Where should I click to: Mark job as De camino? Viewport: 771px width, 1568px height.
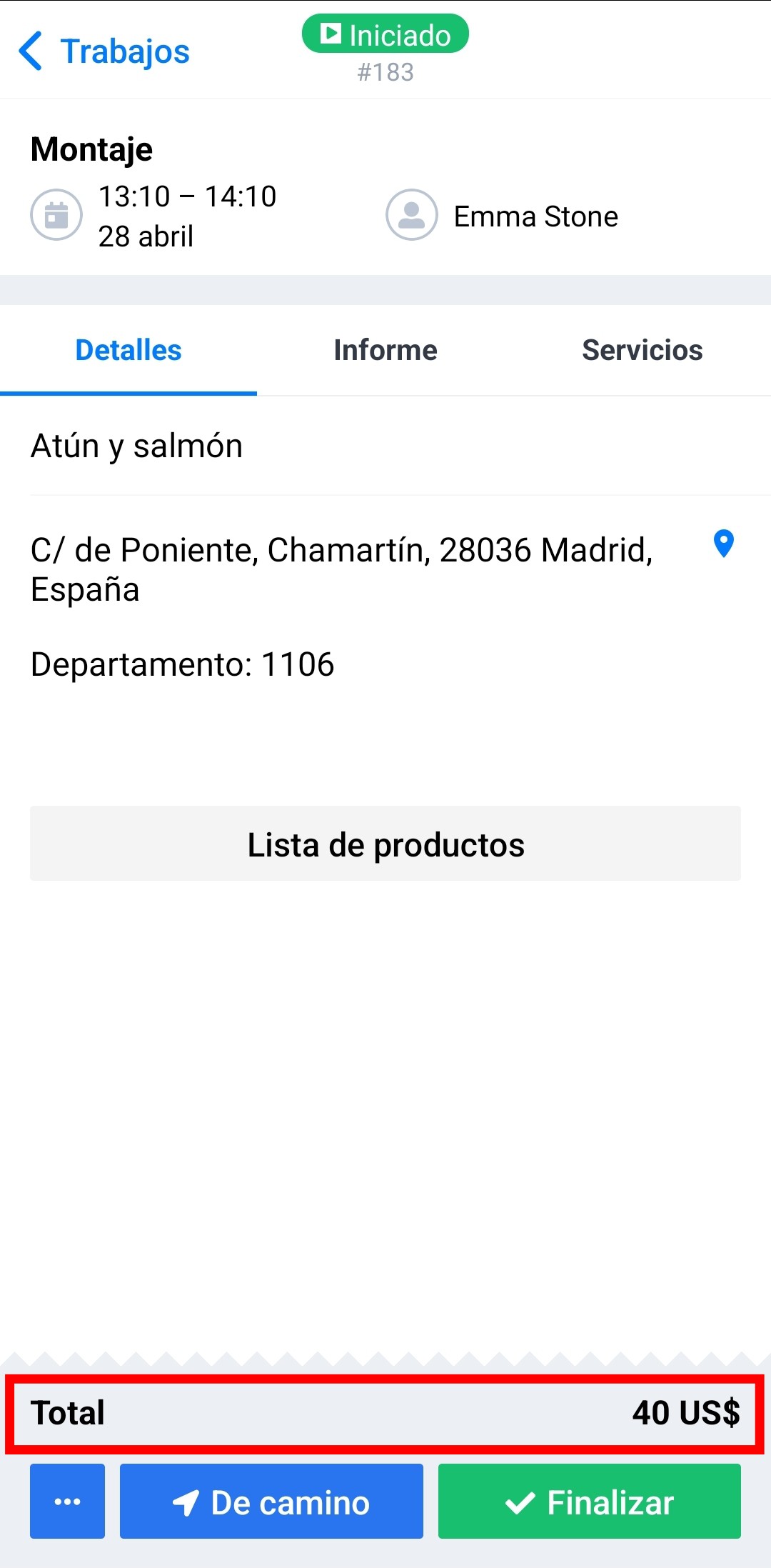tap(271, 1501)
